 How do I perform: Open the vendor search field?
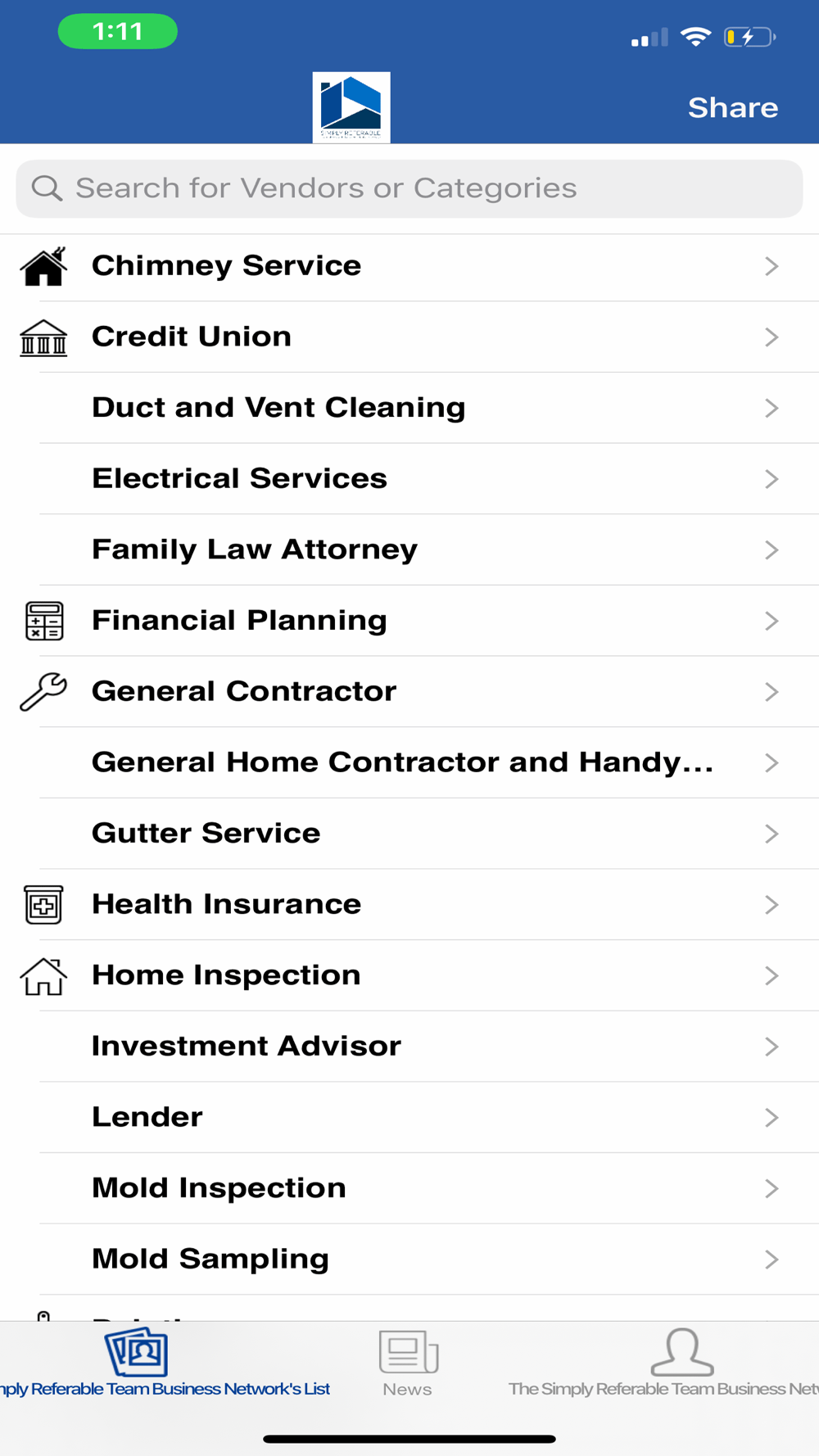tap(409, 188)
